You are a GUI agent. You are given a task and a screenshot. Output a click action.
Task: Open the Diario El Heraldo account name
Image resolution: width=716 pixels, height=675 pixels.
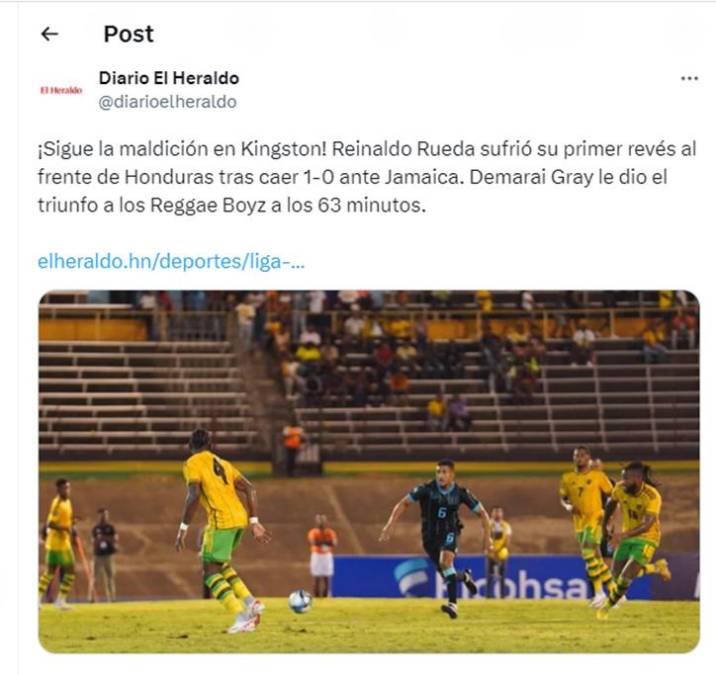pyautogui.click(x=168, y=78)
